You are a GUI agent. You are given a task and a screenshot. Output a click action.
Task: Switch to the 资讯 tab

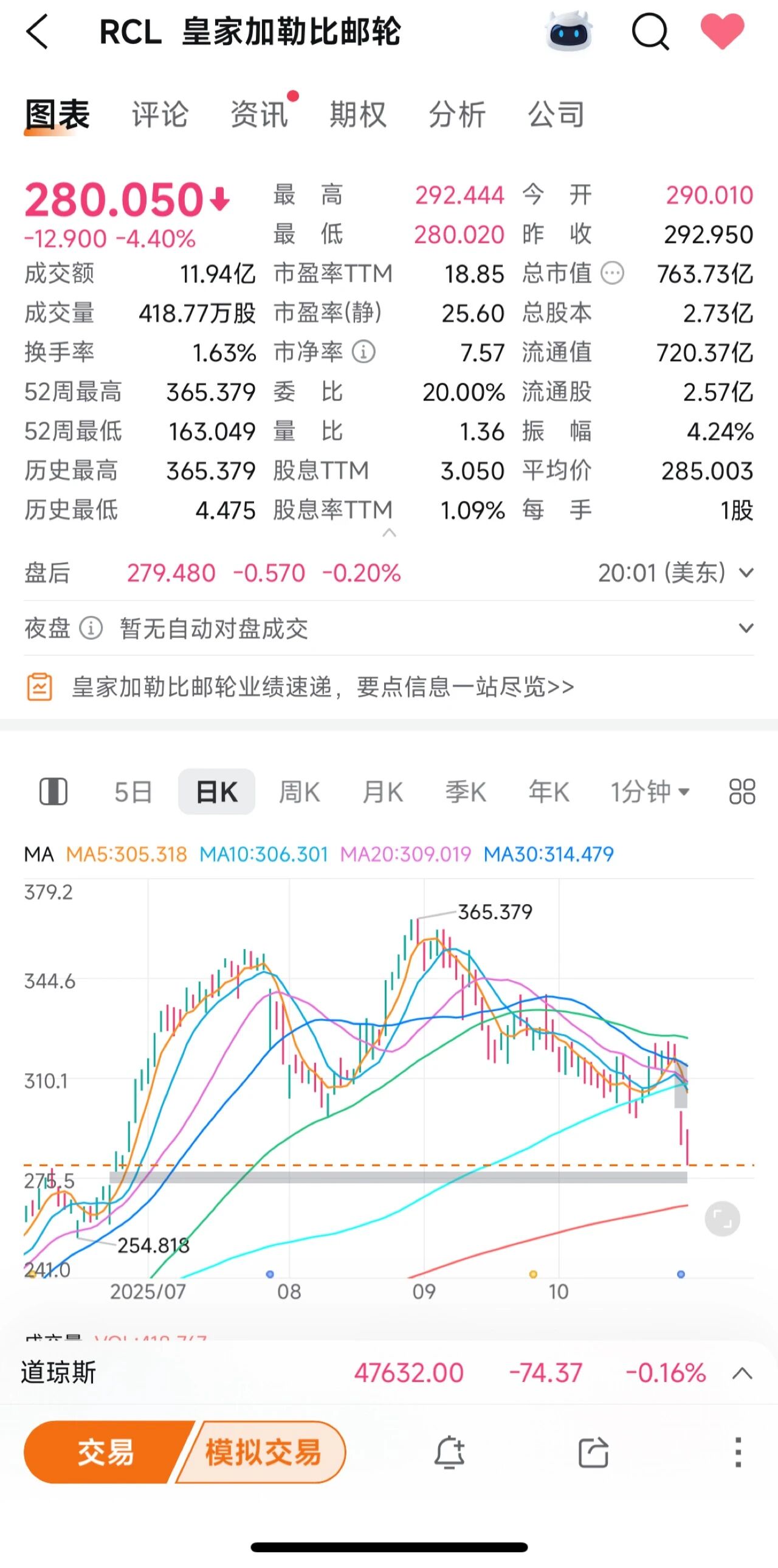pos(259,114)
